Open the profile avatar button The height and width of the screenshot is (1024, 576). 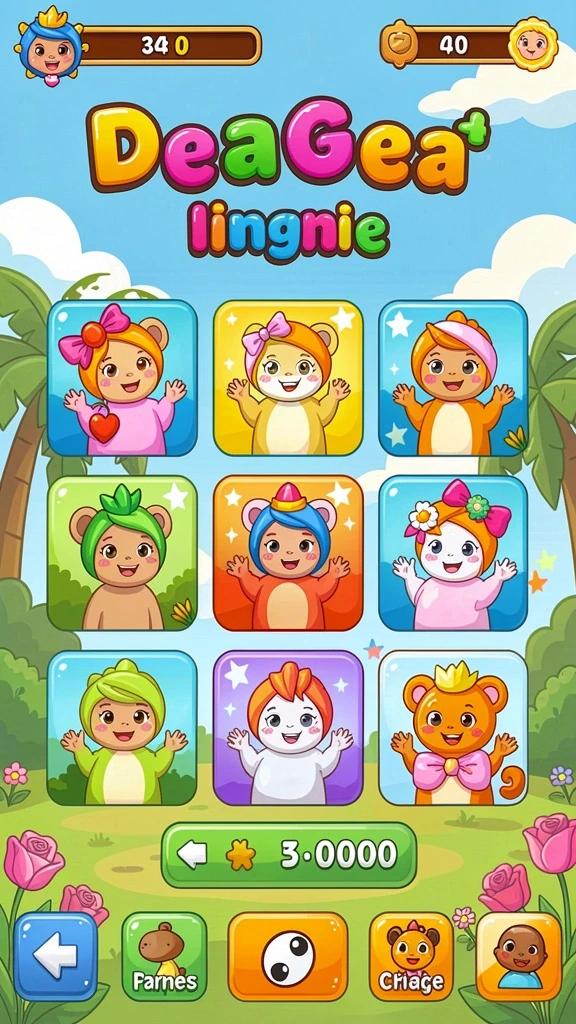(x=519, y=956)
